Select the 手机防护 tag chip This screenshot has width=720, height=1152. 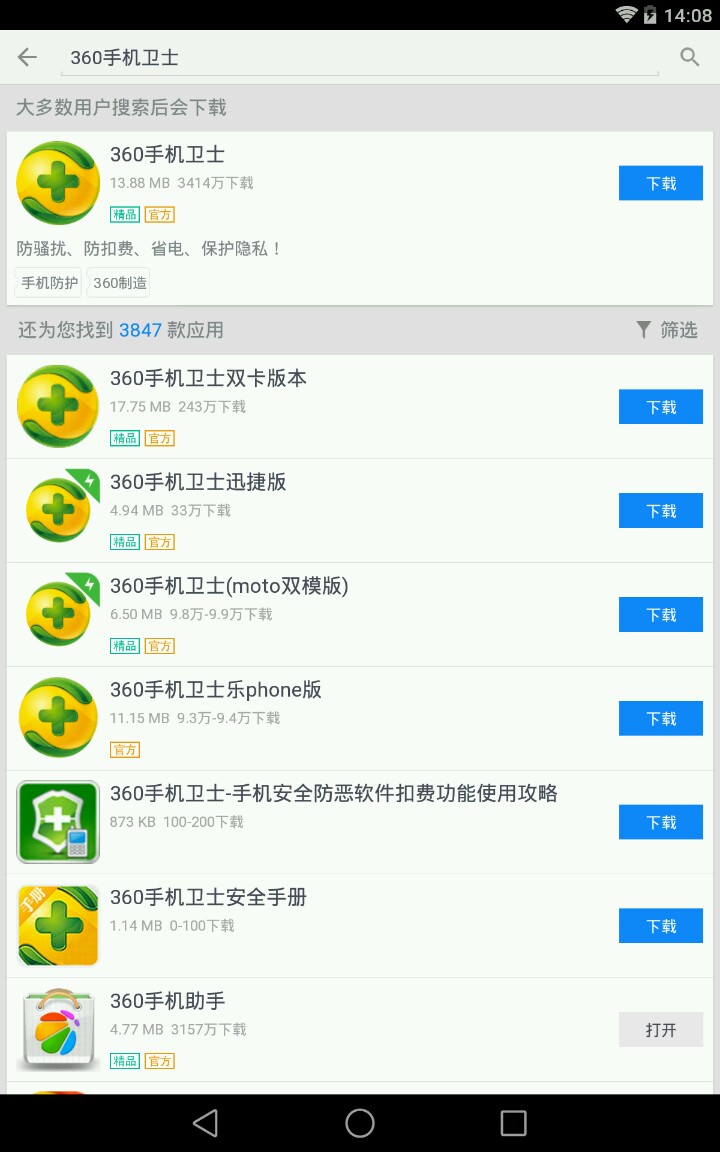click(x=49, y=283)
